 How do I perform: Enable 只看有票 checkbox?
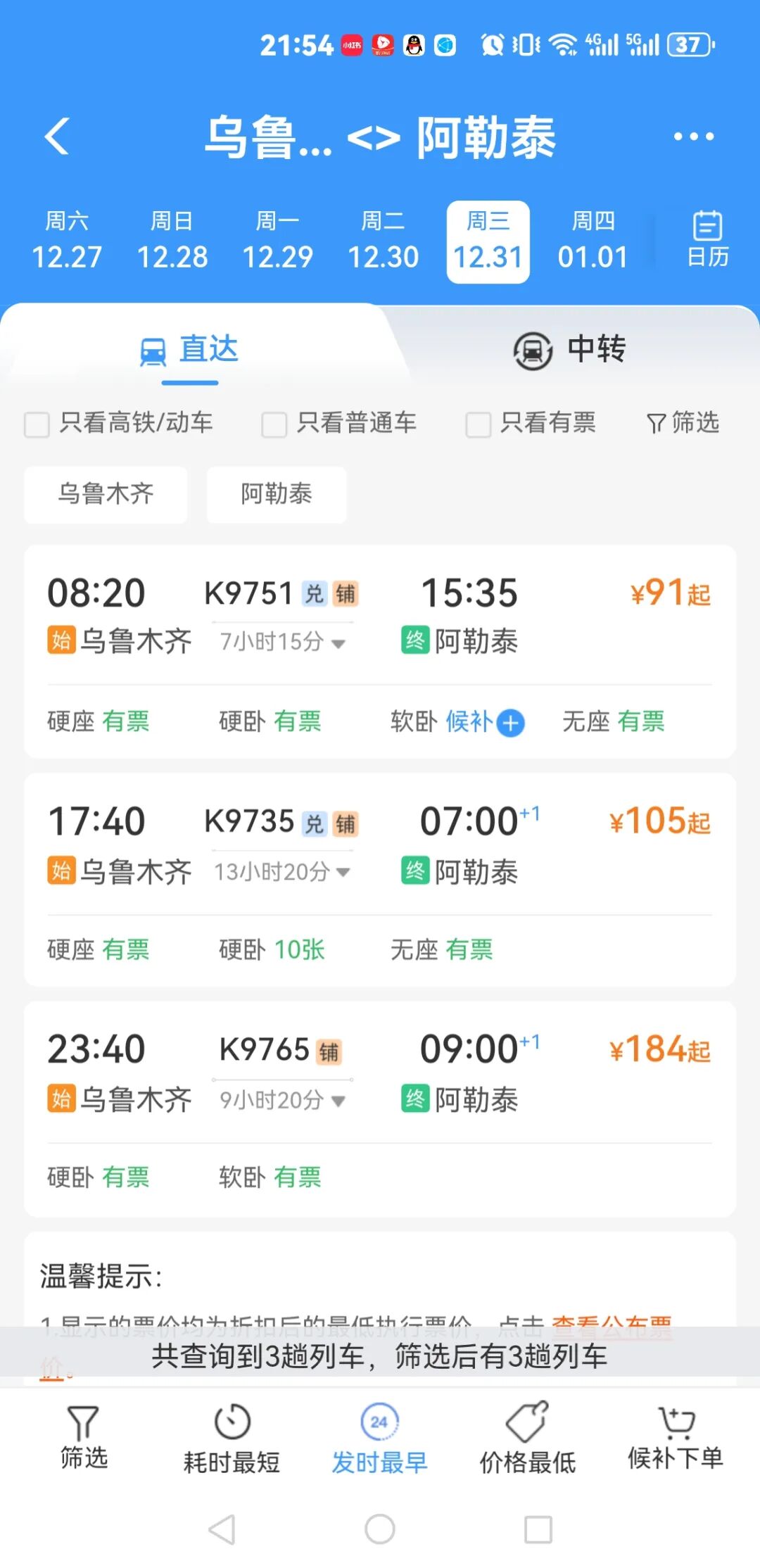pyautogui.click(x=479, y=424)
